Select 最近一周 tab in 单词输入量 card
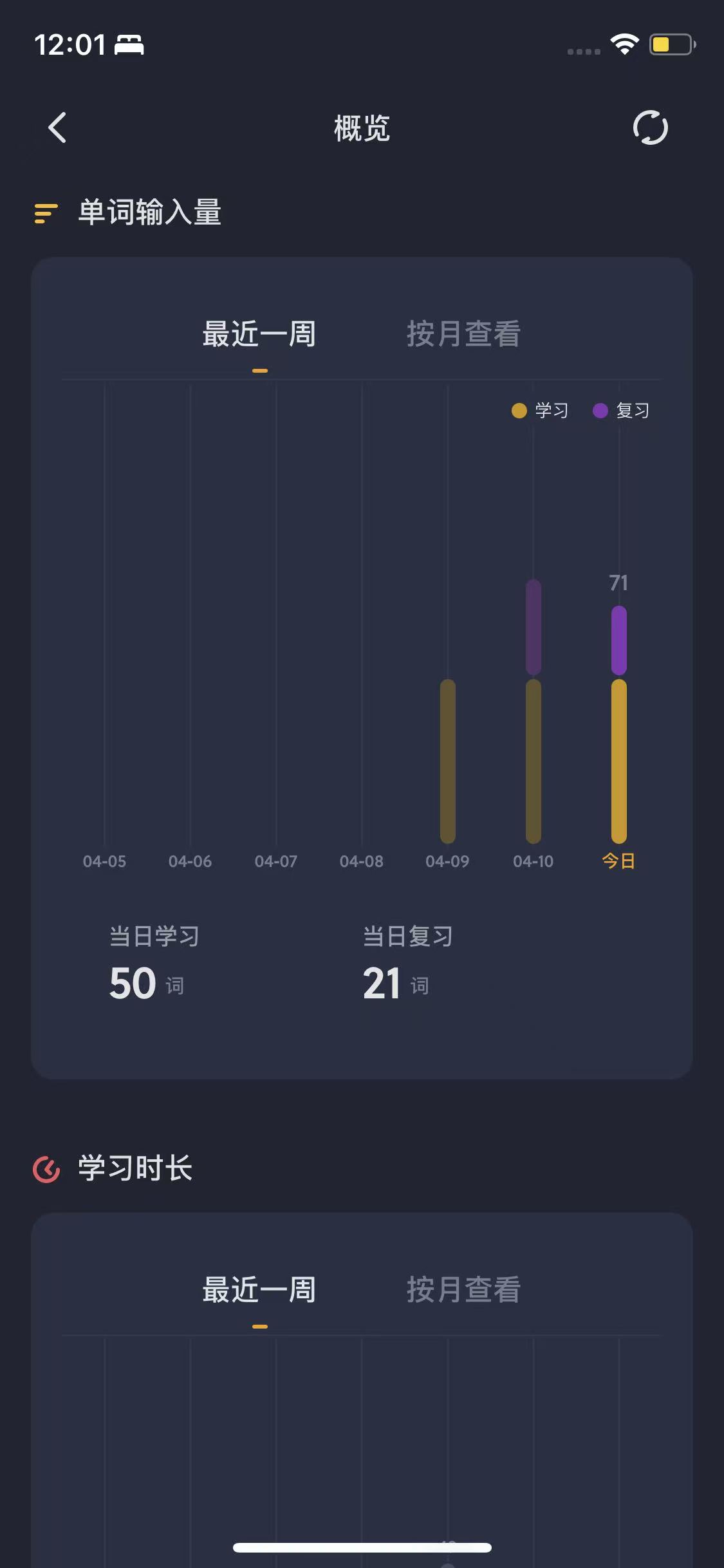Screen dimensions: 724x1568 point(259,334)
